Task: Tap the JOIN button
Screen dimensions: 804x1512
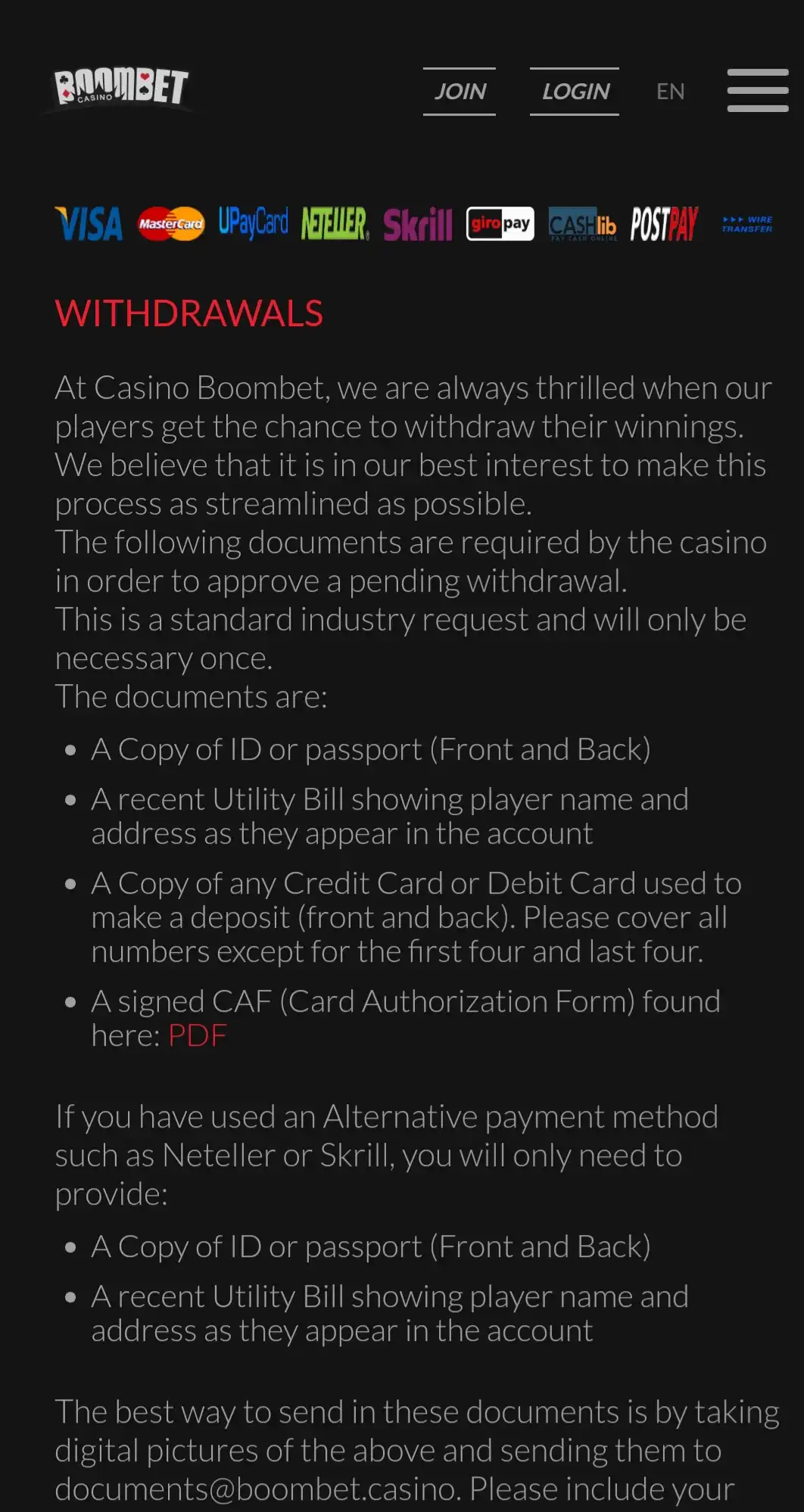Action: pos(459,92)
